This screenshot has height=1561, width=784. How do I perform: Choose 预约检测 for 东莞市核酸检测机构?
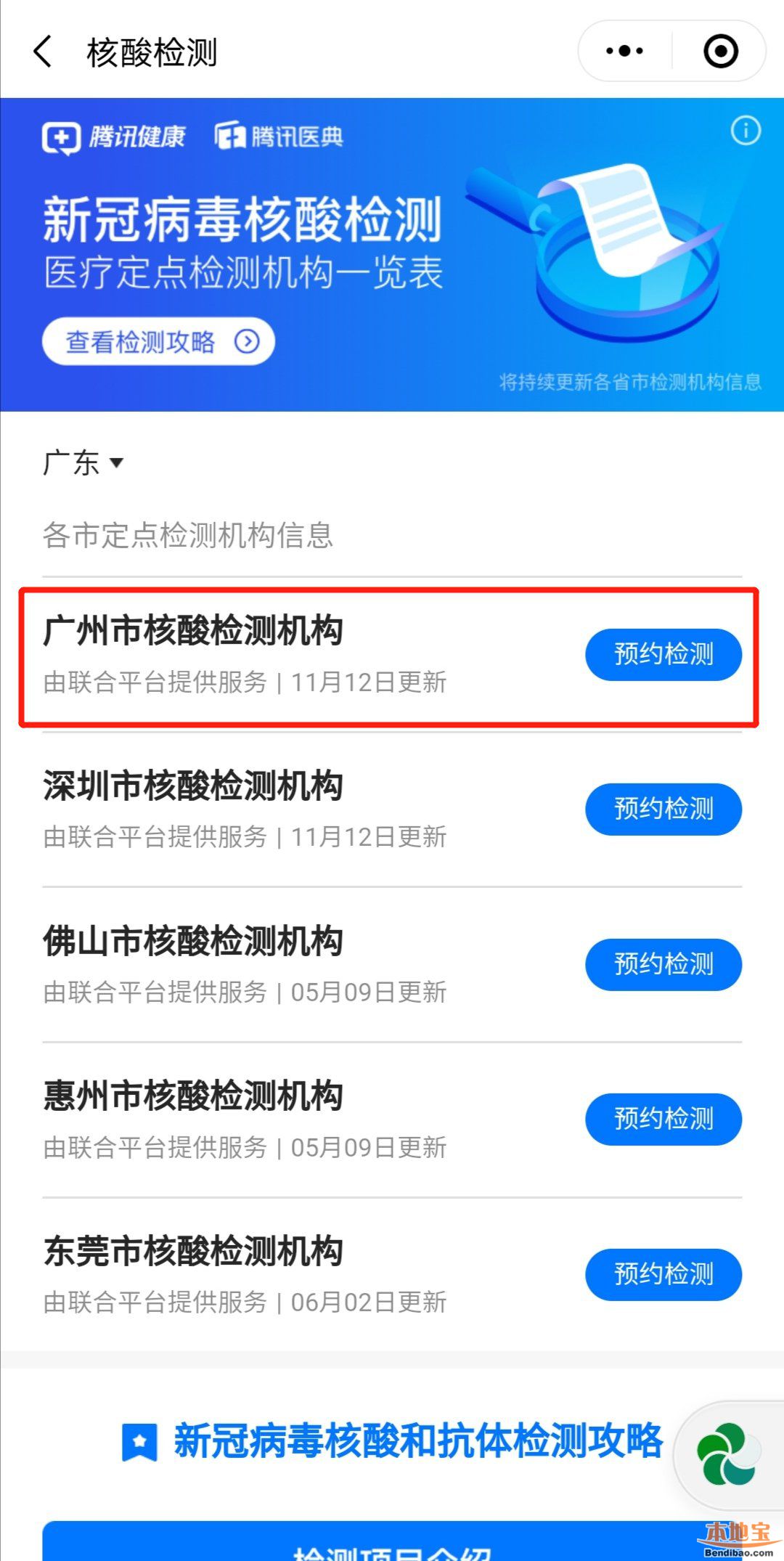[663, 1274]
